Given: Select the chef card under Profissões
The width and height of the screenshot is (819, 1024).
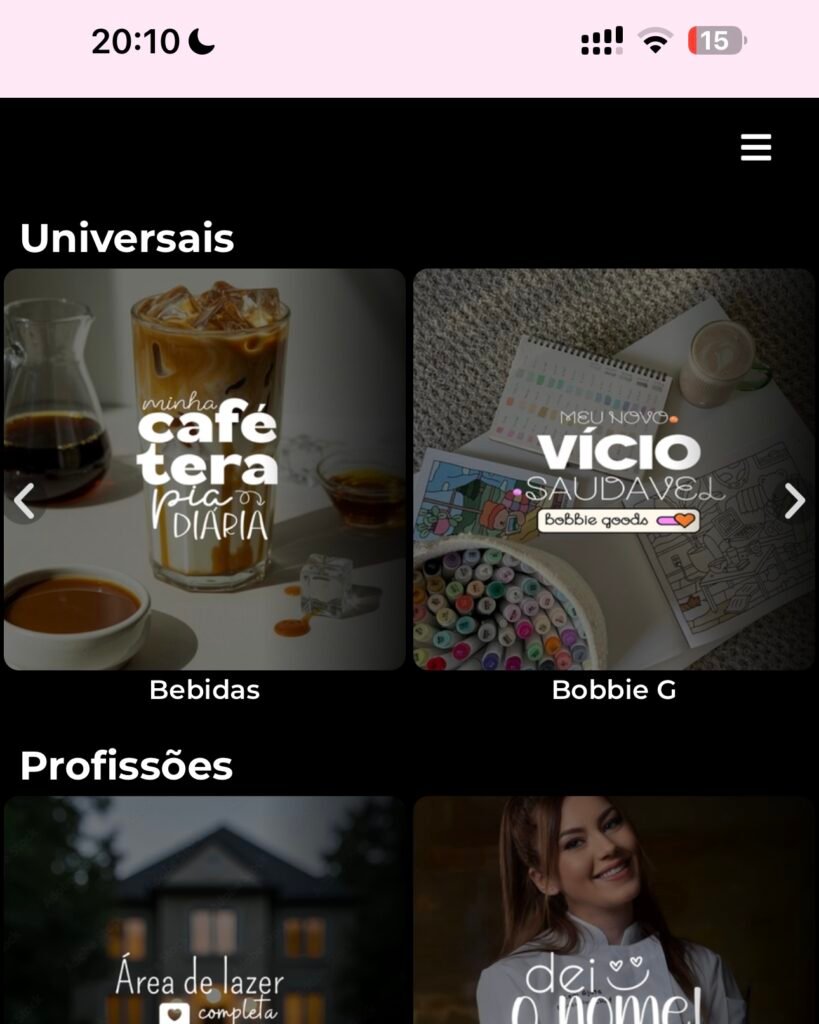Looking at the screenshot, I should [x=614, y=910].
